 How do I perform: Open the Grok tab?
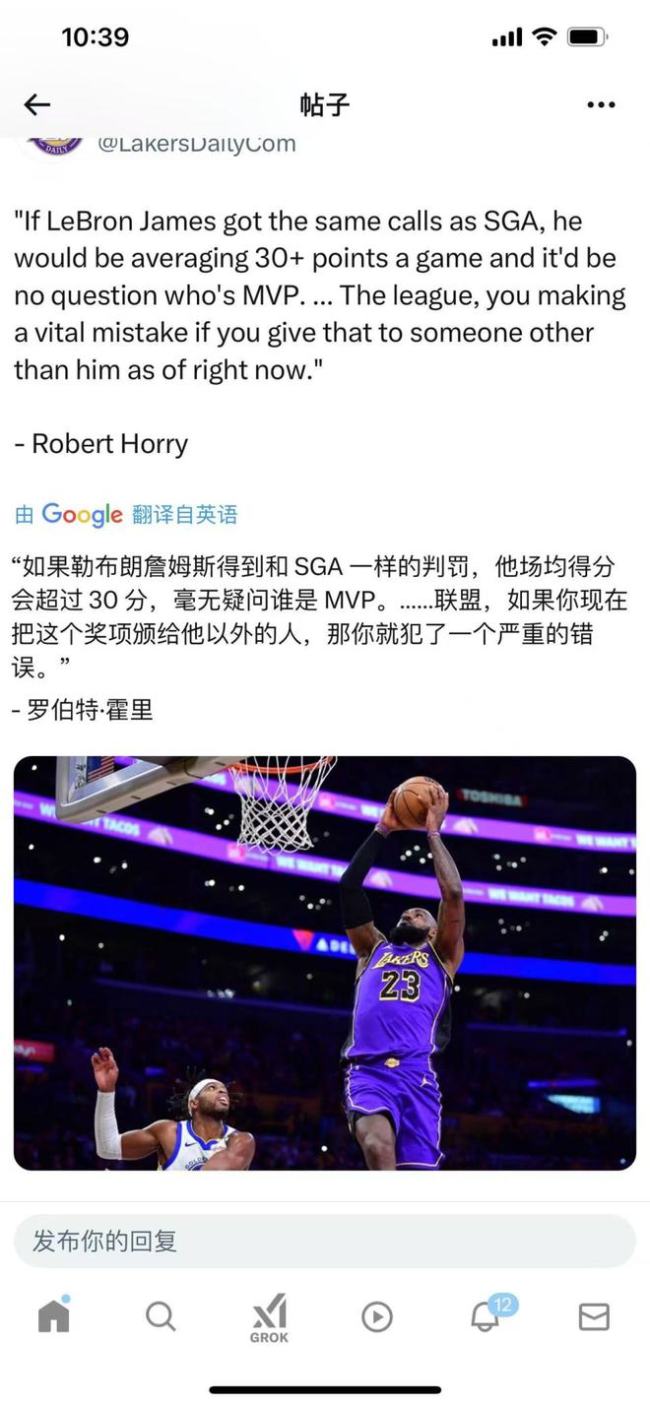(x=269, y=1317)
